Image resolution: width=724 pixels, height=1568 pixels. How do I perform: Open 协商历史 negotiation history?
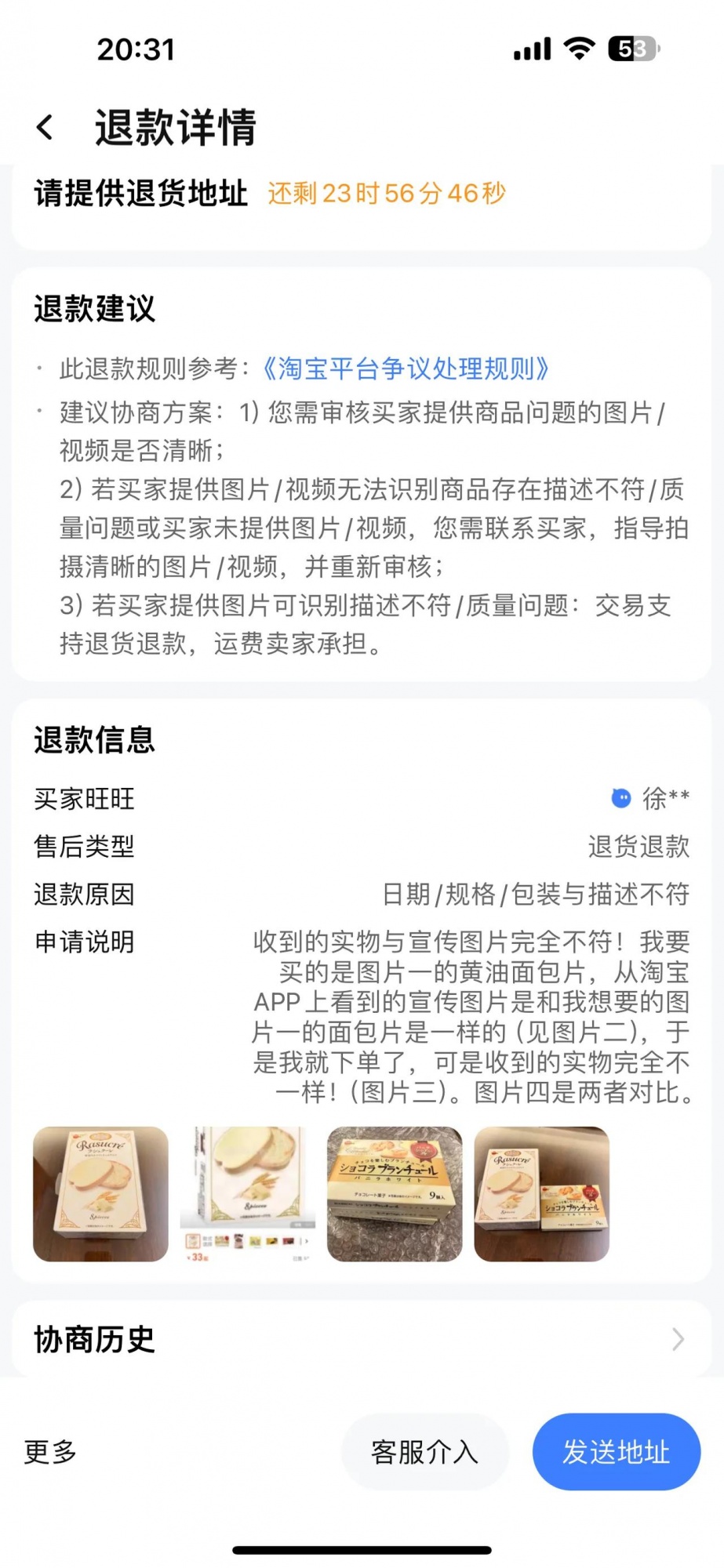pos(361,1340)
